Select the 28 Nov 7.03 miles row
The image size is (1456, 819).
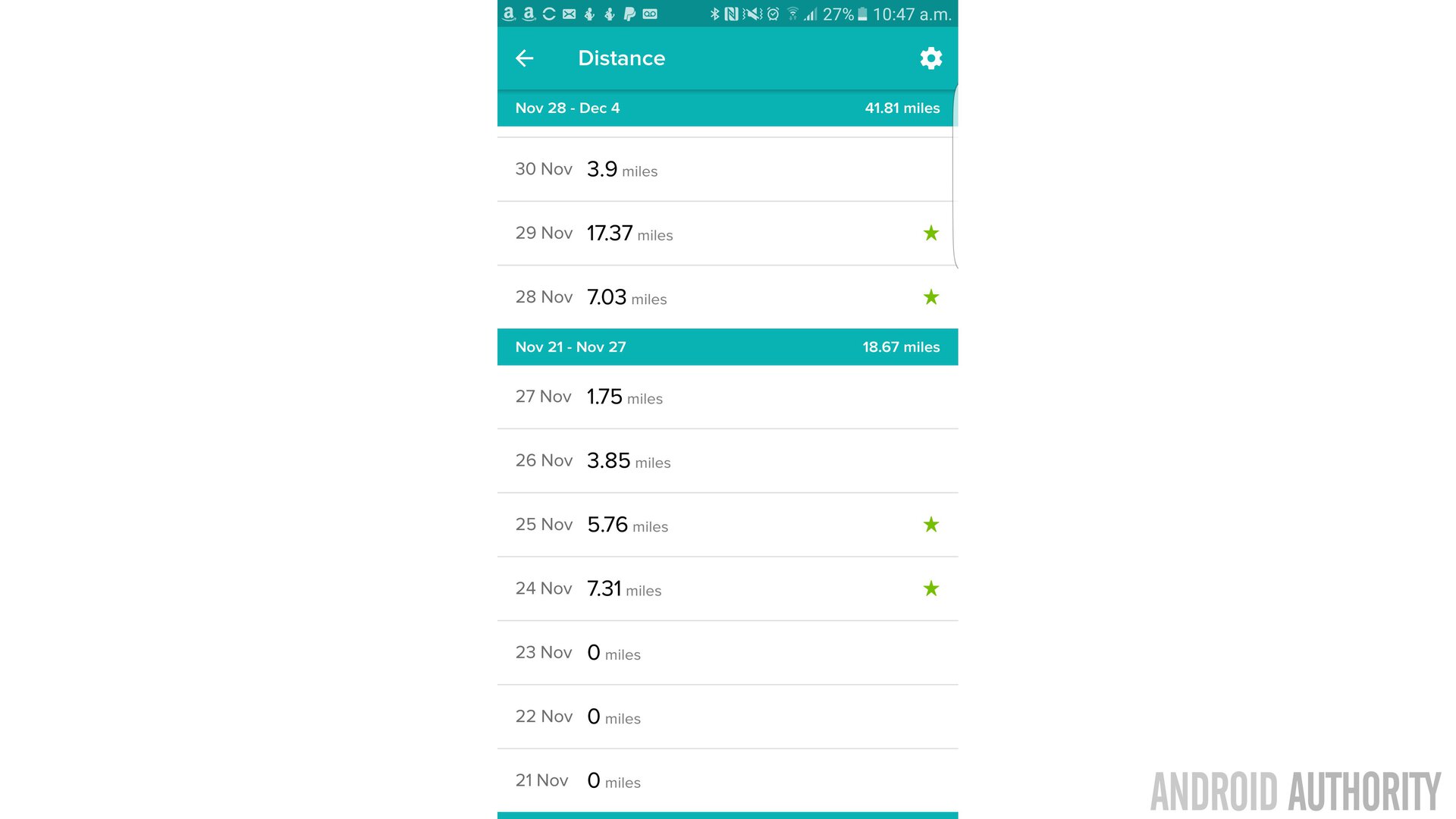727,297
